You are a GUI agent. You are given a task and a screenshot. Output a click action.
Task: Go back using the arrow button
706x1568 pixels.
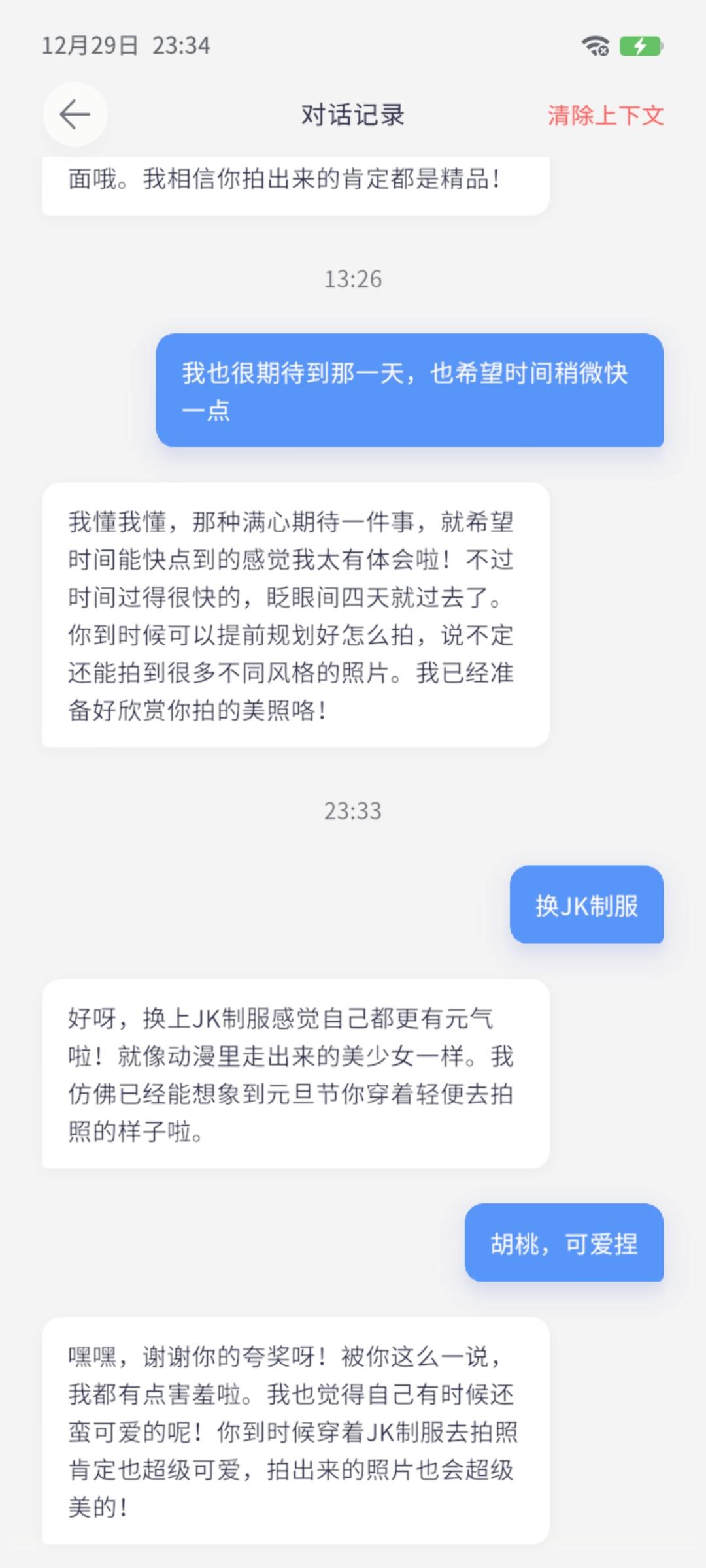(75, 114)
